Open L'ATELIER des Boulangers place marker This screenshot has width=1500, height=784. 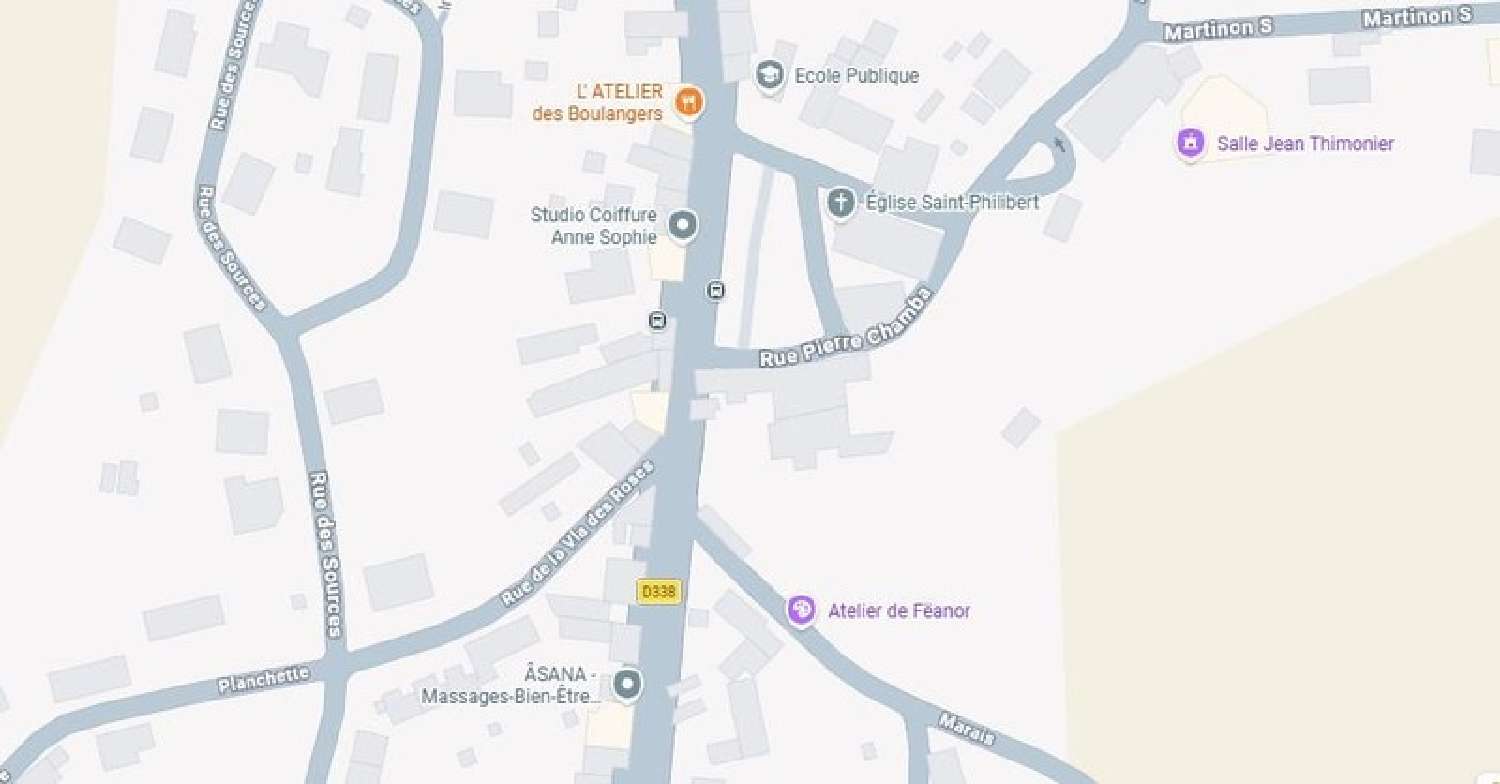[688, 101]
